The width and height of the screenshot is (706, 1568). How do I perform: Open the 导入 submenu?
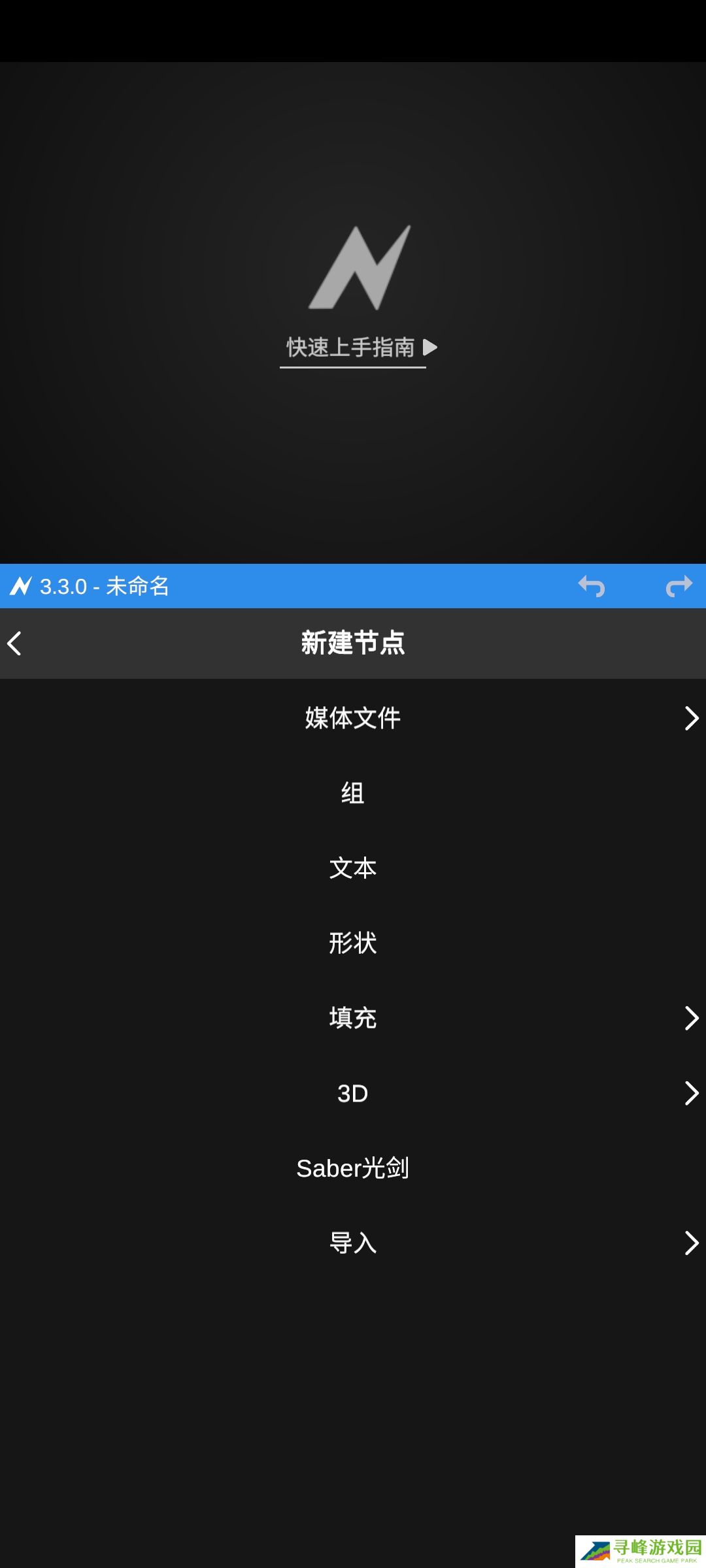[x=353, y=1243]
